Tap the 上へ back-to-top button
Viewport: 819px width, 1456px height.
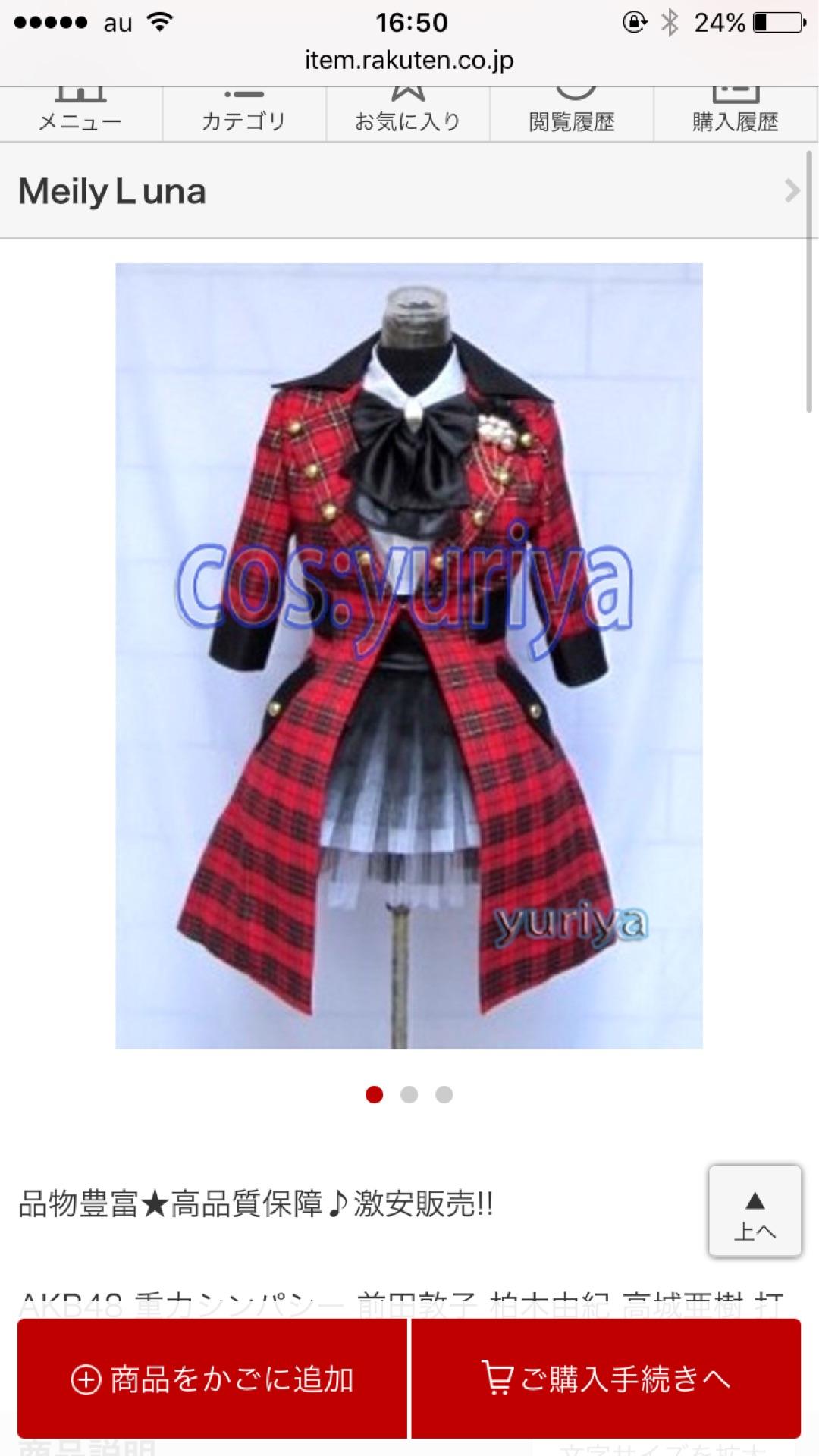(755, 1211)
